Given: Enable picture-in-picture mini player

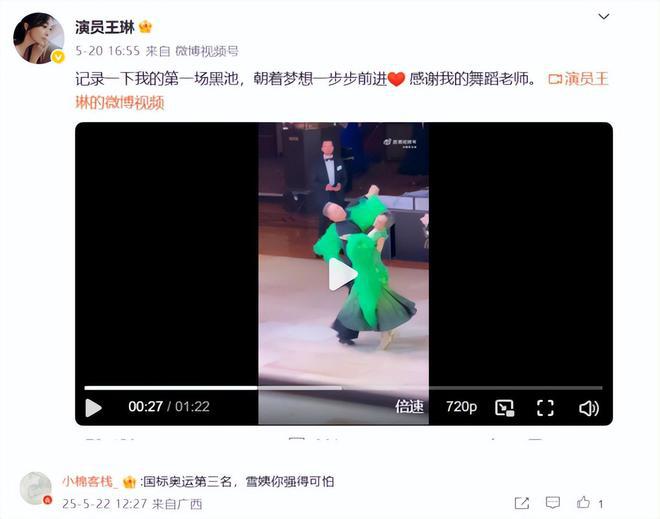Looking at the screenshot, I should pos(504,407).
